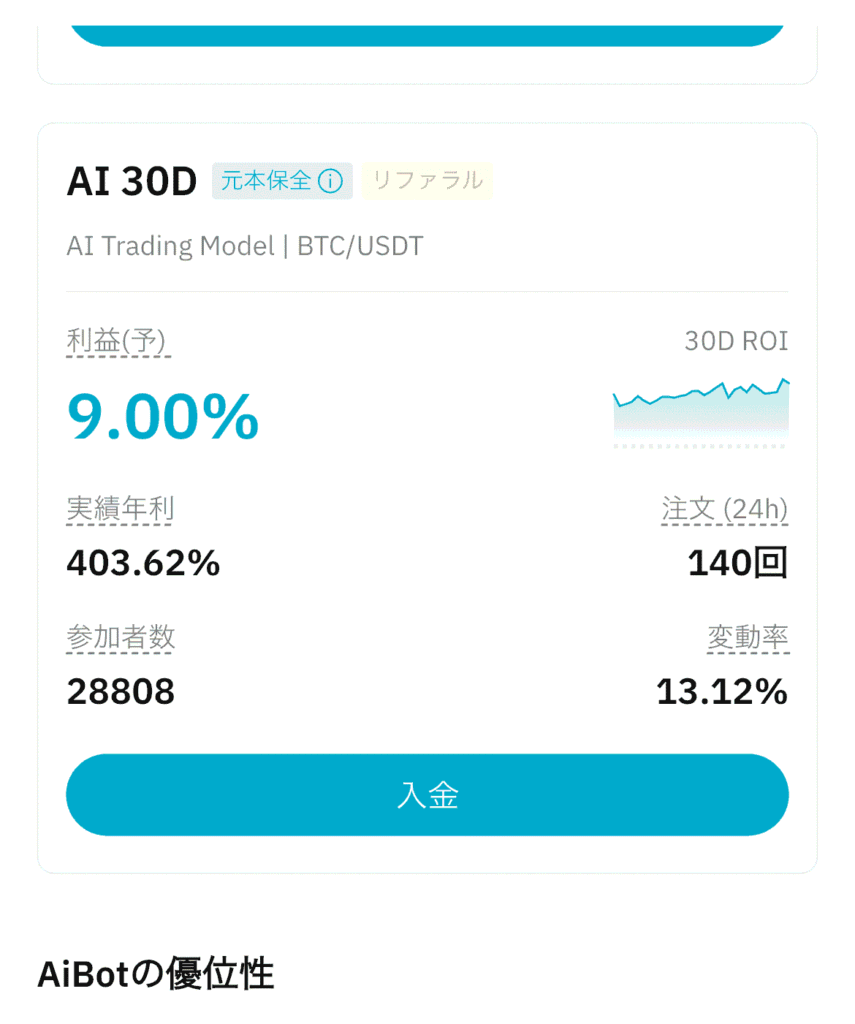Select the 変動率 dotted label
Screen dimensions: 855x1024
click(x=748, y=637)
